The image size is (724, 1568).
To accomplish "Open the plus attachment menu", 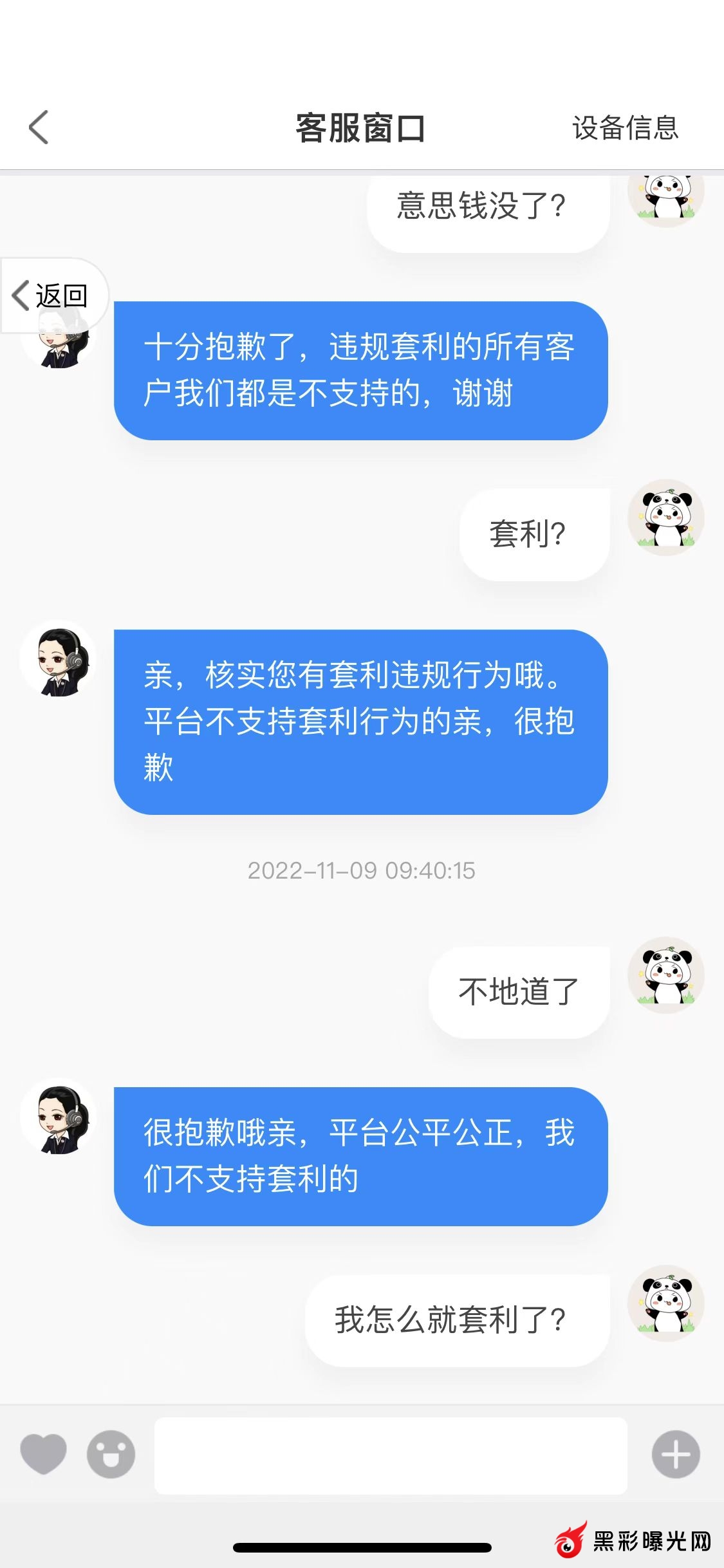I will pyautogui.click(x=676, y=1454).
